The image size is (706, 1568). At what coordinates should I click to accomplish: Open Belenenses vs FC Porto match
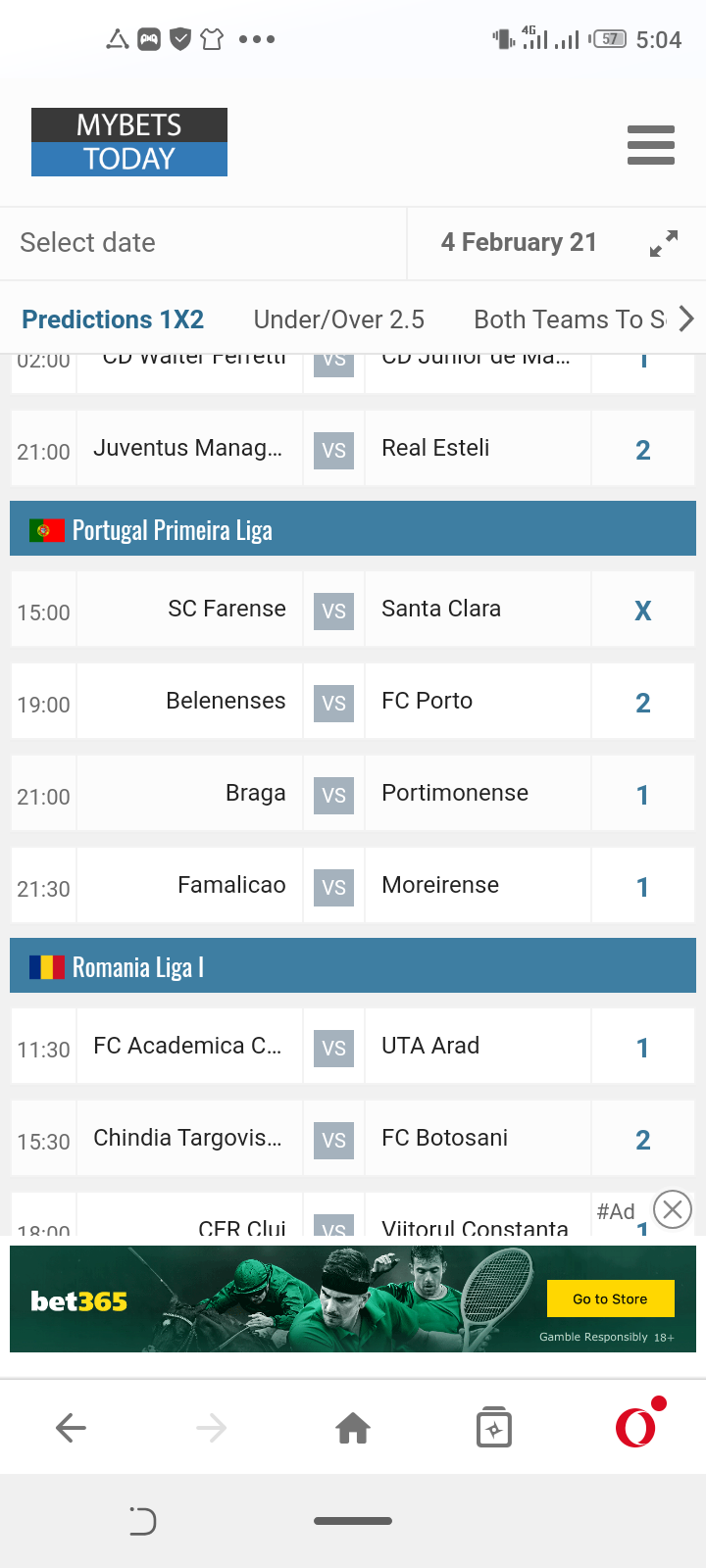[x=353, y=702]
